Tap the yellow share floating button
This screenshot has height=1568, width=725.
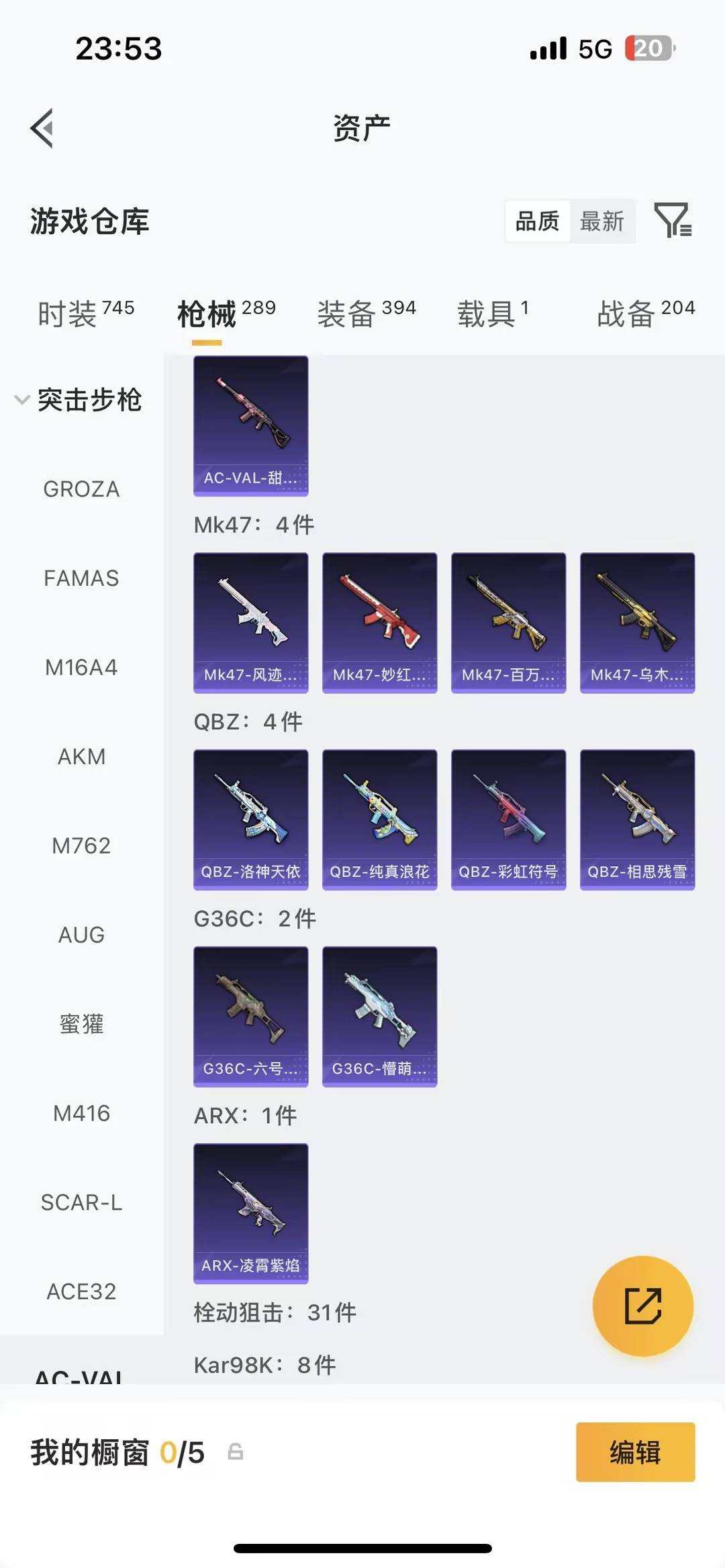[x=642, y=1306]
